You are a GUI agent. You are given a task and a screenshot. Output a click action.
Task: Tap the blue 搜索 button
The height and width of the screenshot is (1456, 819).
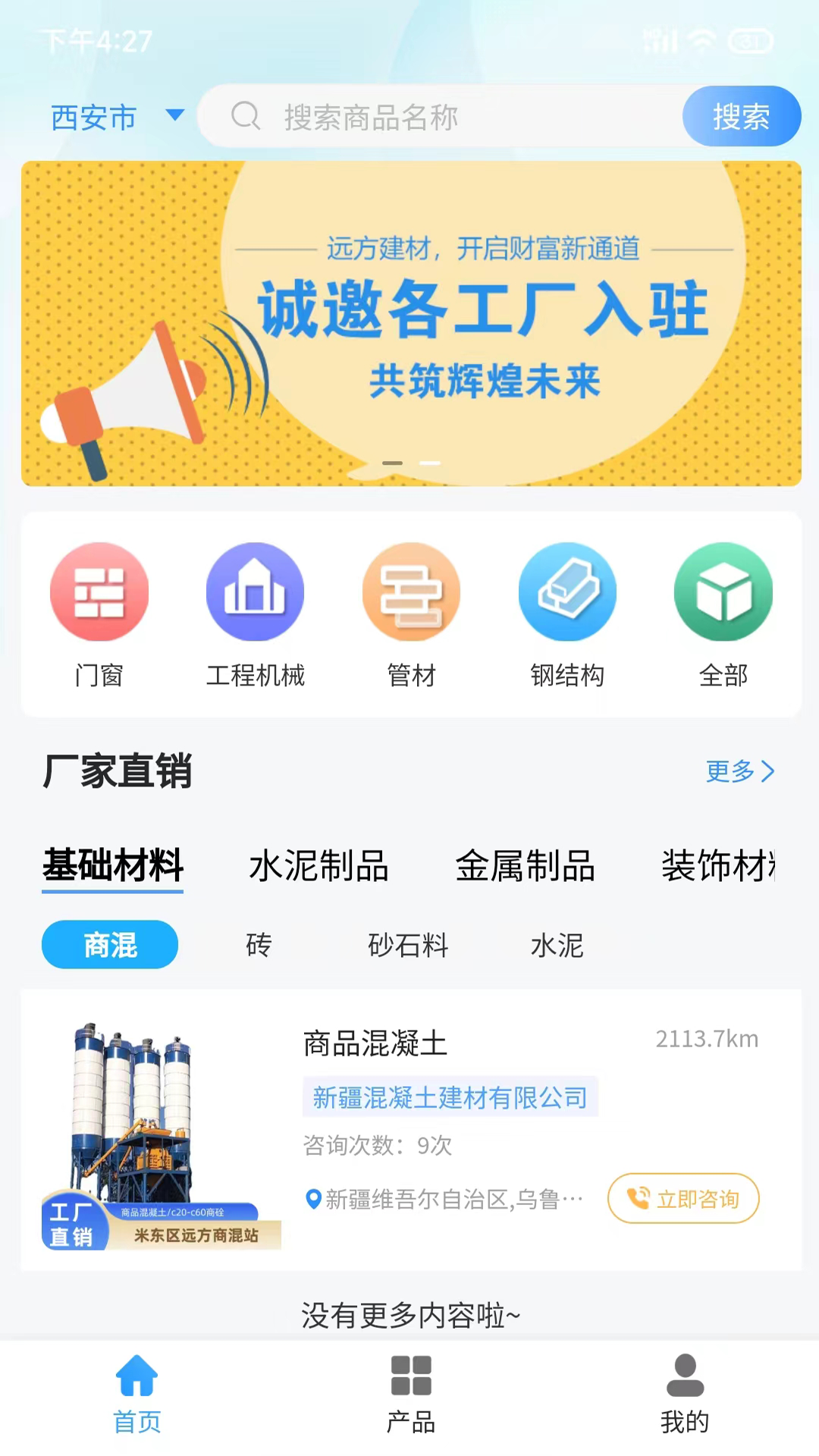[x=741, y=117]
